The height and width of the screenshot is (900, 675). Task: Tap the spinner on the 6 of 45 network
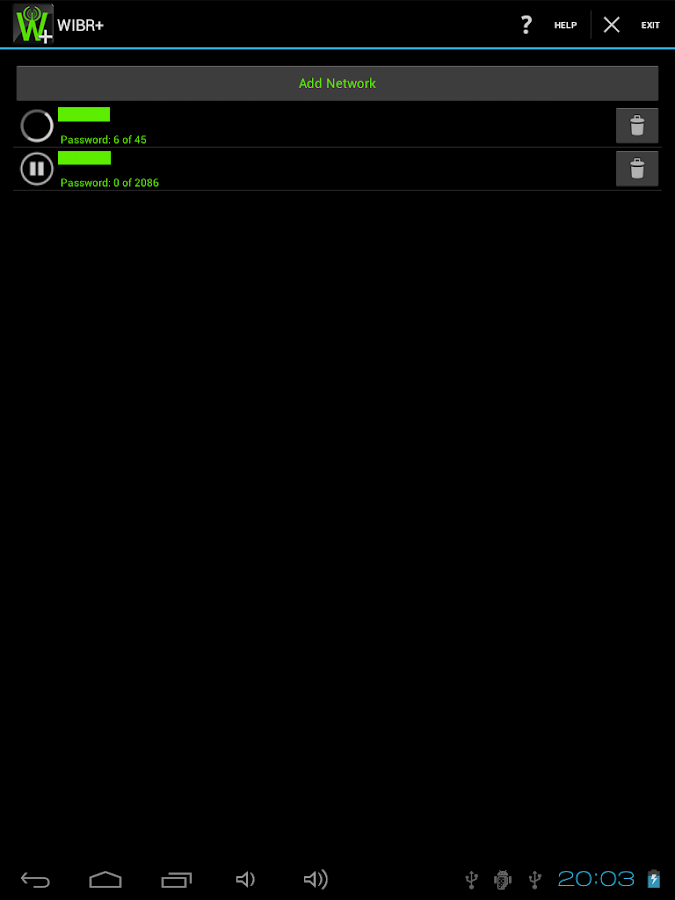[37, 126]
